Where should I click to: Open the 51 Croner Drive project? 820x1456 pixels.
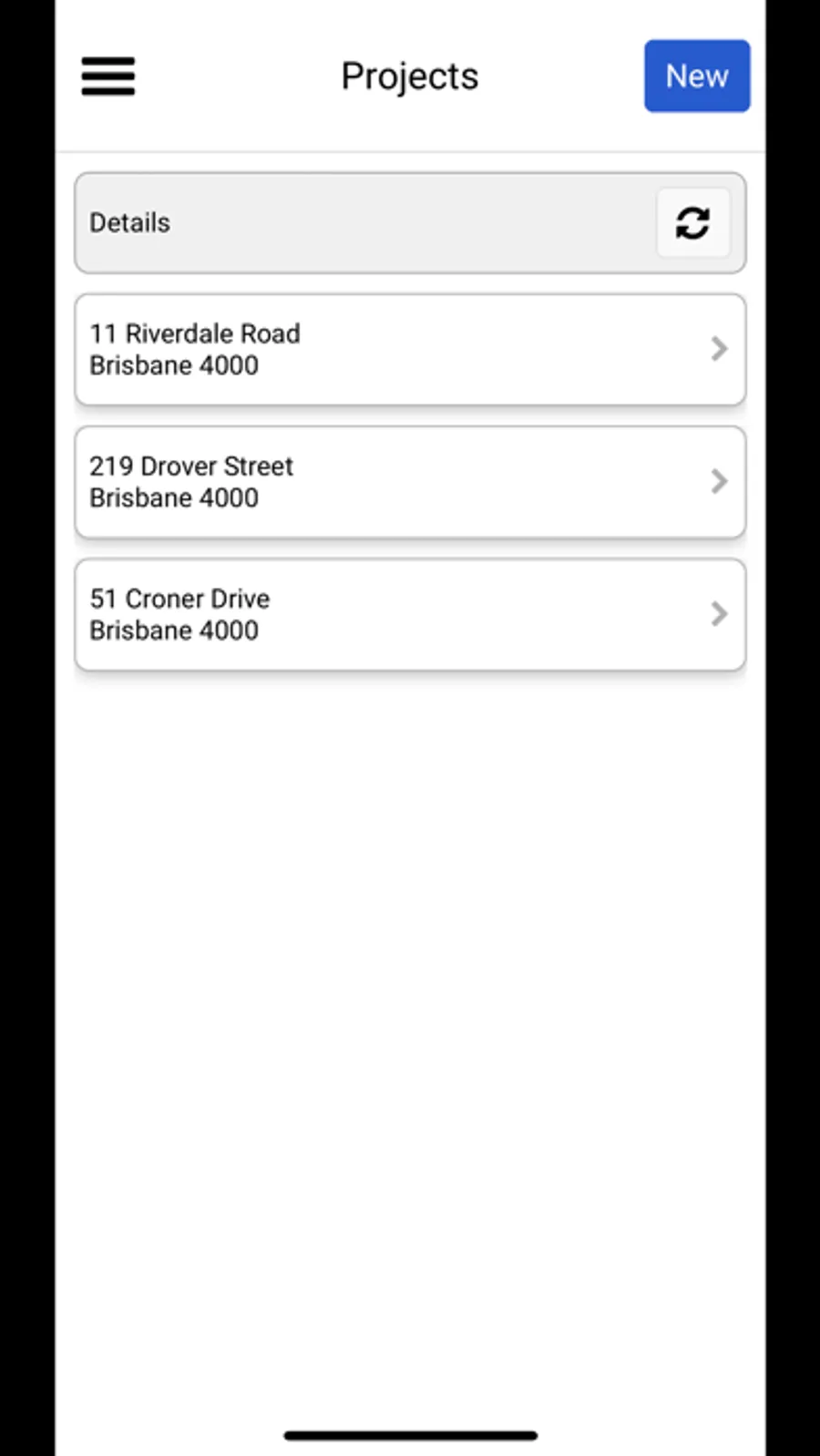point(410,615)
